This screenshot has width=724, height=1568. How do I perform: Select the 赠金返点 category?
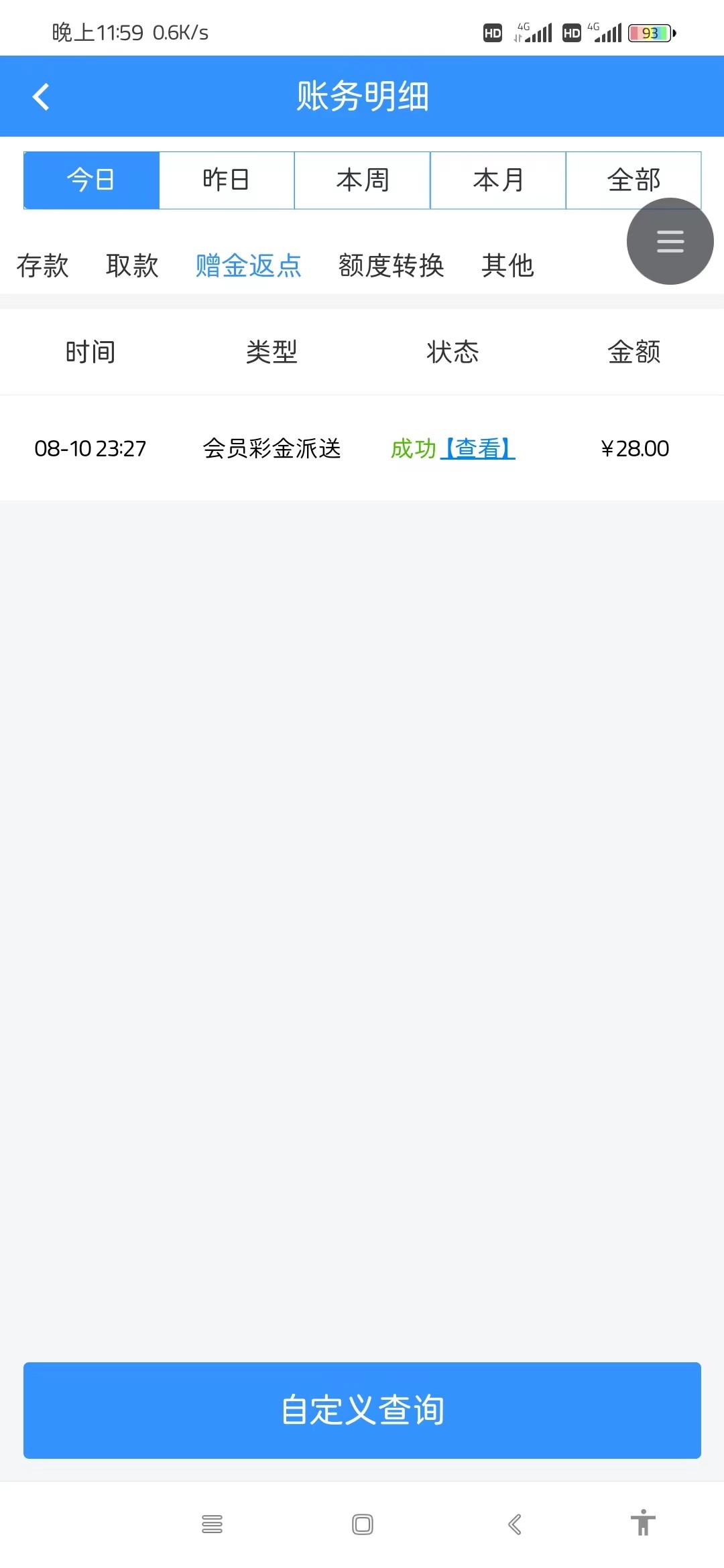click(249, 266)
